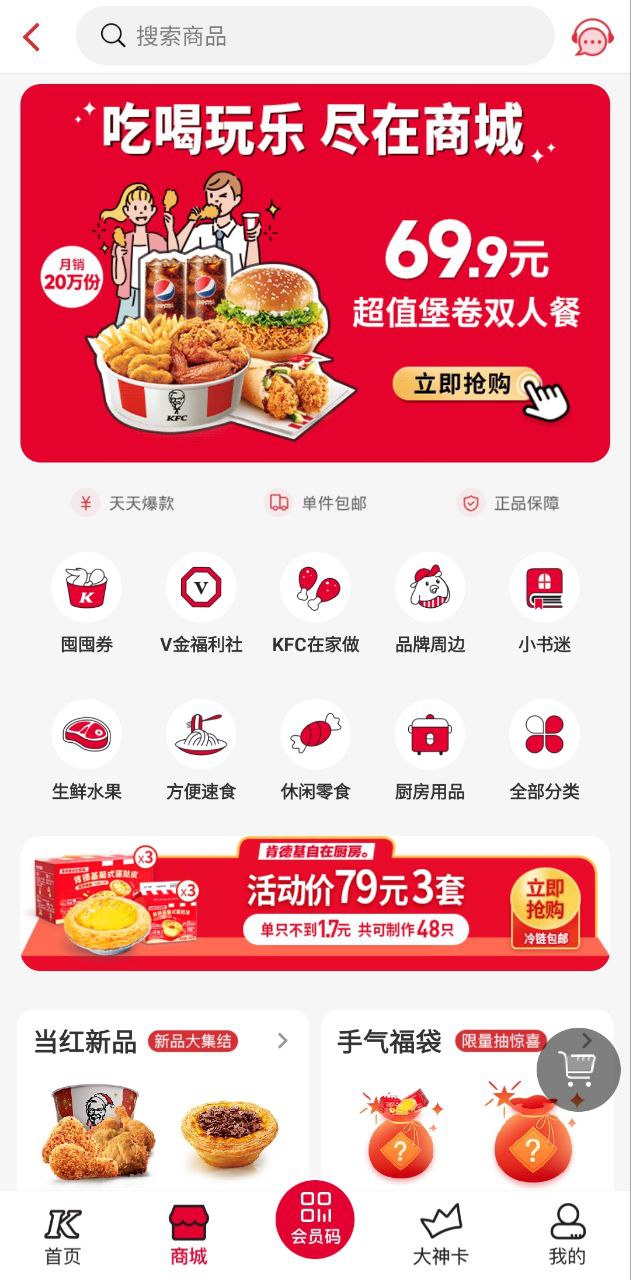The image size is (631, 1280).
Task: Browse 生鲜水果 products
Action: [x=87, y=750]
